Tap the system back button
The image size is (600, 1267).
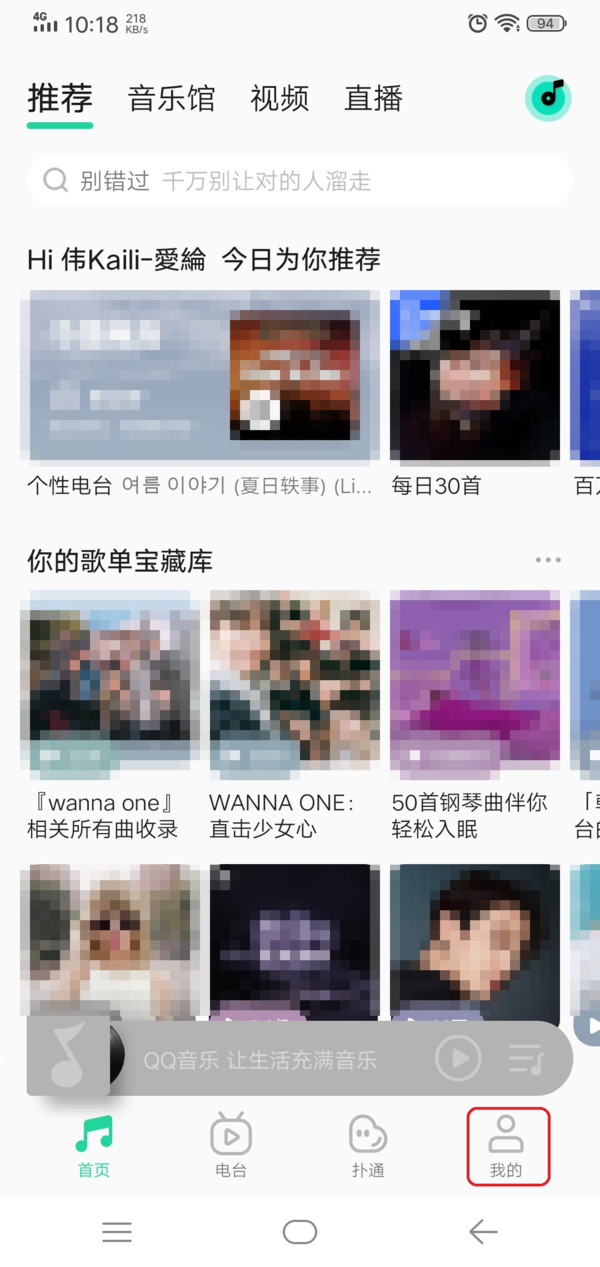[483, 1232]
